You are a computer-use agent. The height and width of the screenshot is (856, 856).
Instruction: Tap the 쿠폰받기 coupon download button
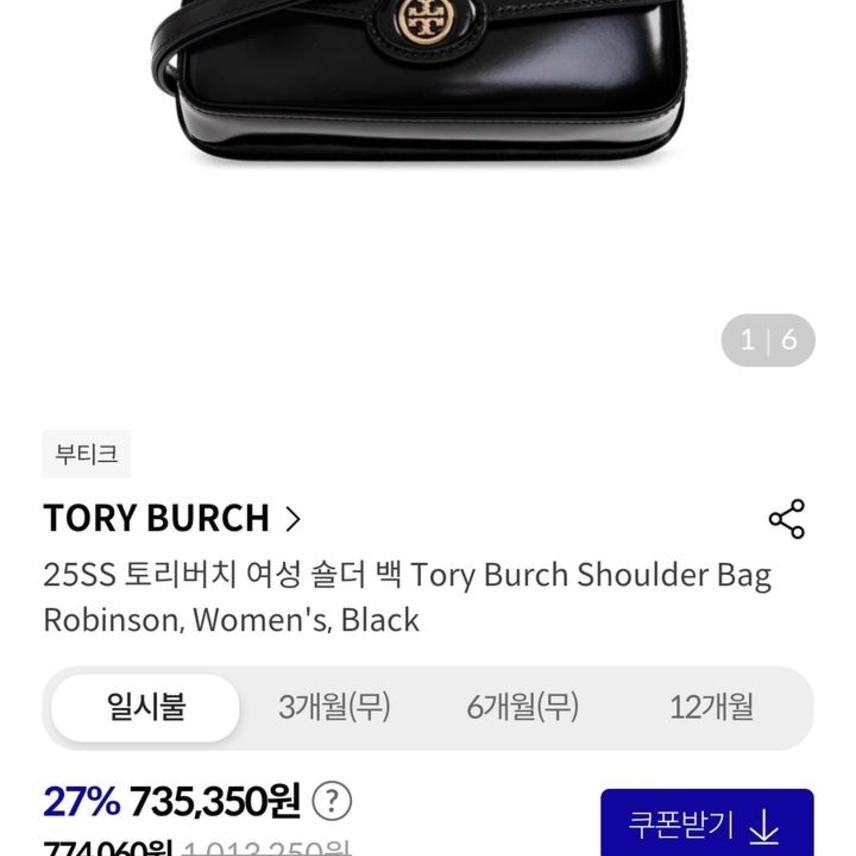(x=706, y=826)
